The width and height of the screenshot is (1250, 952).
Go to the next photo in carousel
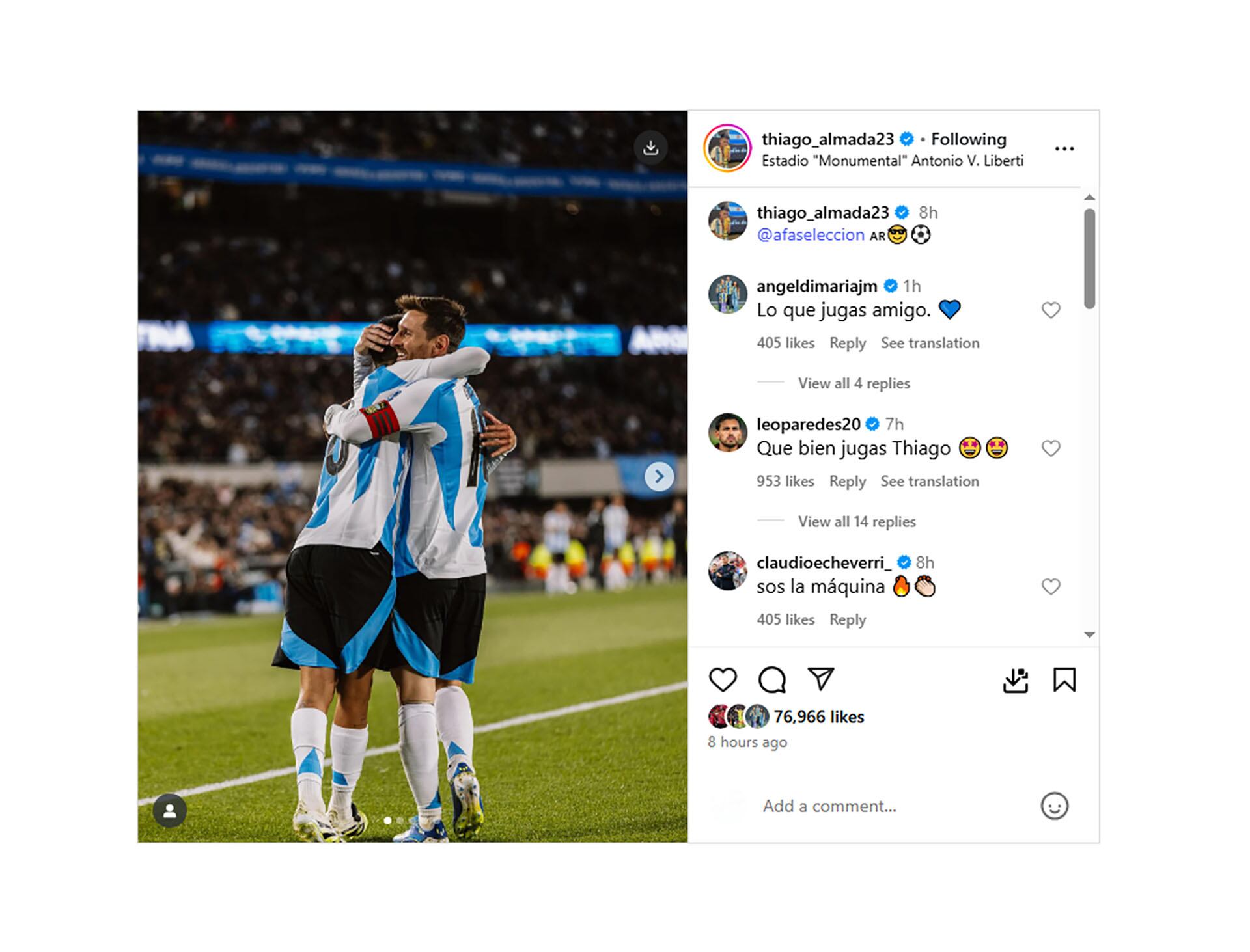coord(659,476)
